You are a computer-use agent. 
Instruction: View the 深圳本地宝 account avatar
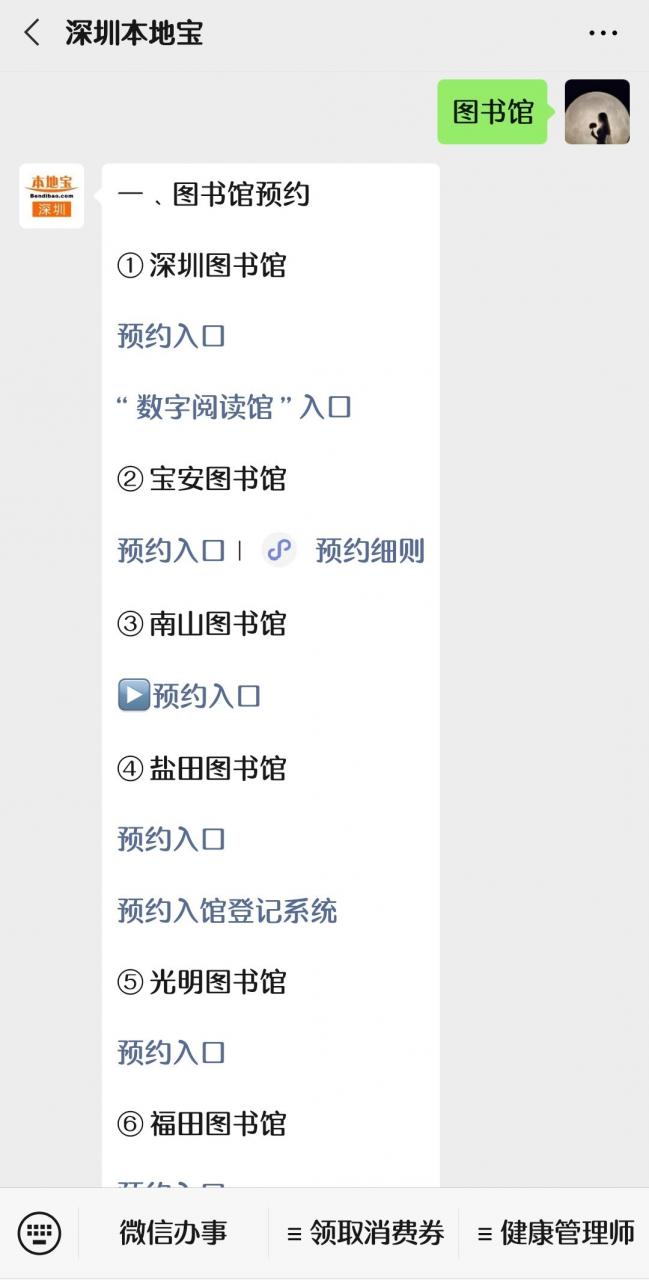point(52,196)
